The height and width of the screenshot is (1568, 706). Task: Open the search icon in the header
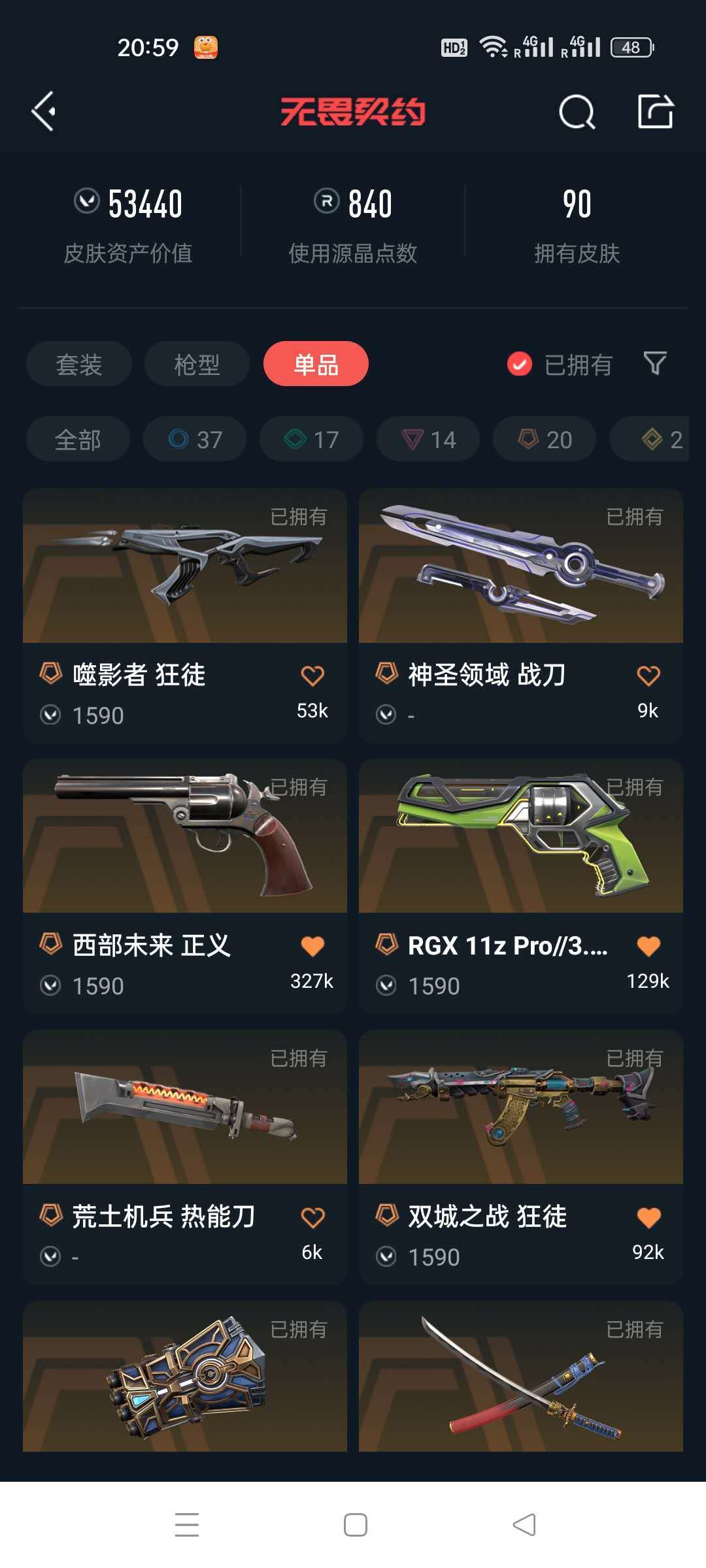click(577, 112)
